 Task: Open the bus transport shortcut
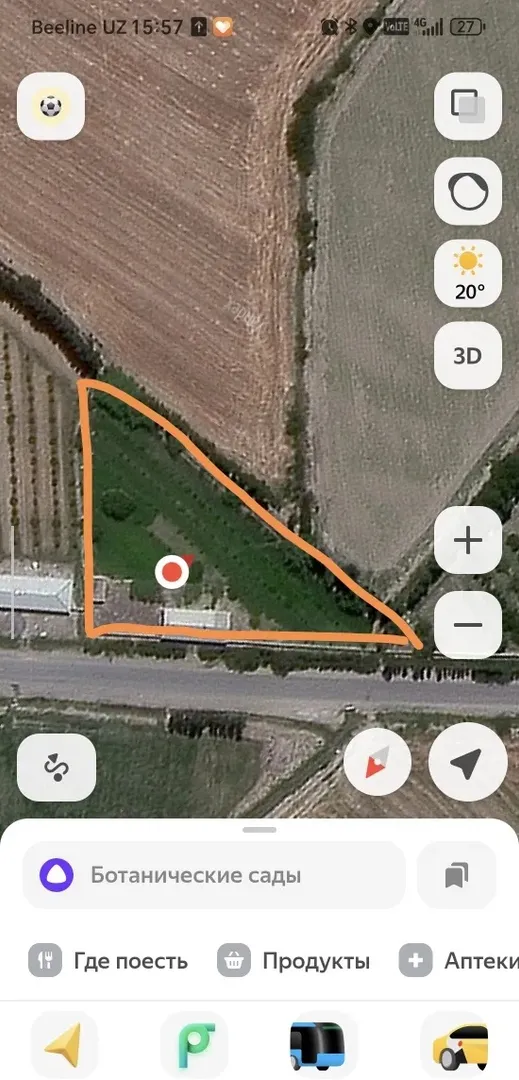324,1045
